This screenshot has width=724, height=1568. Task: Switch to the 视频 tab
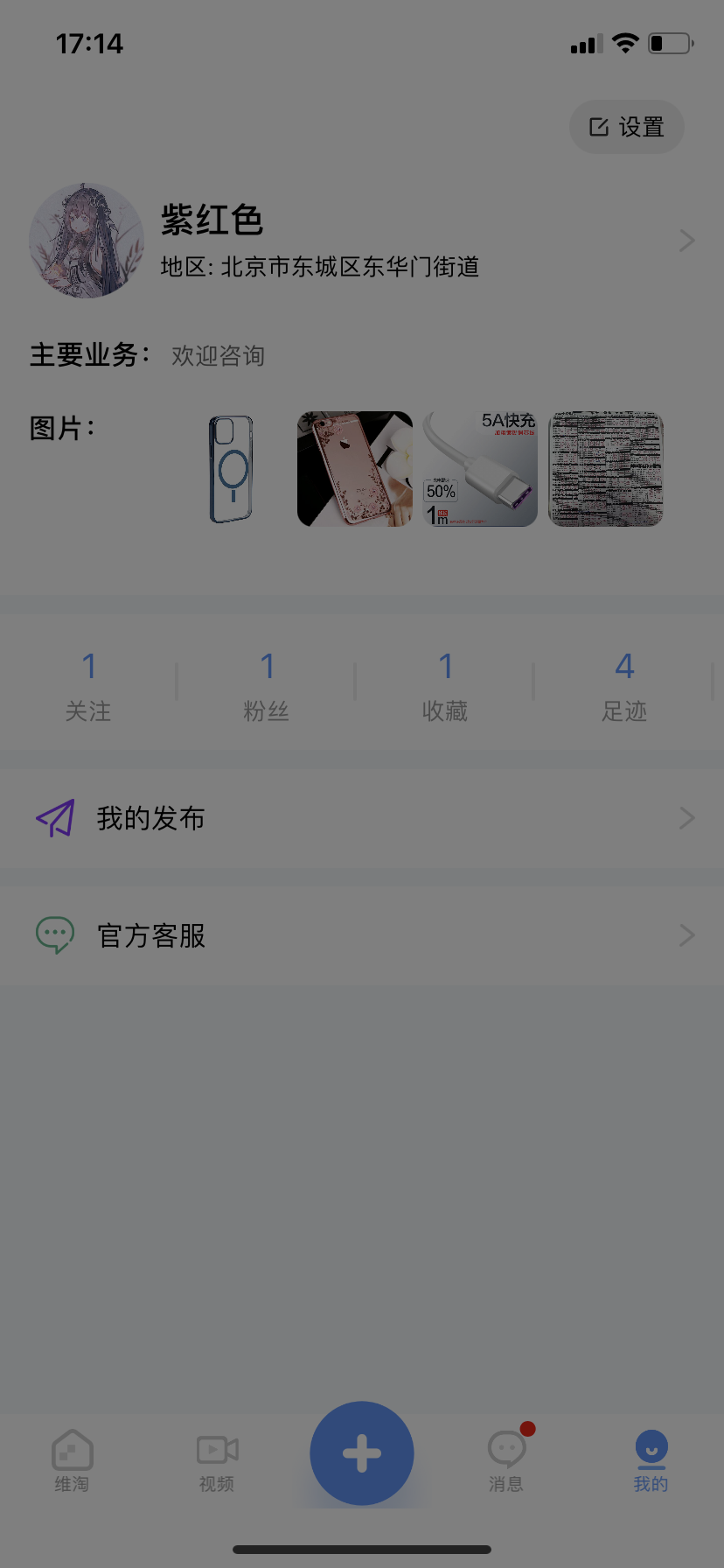tap(217, 1459)
